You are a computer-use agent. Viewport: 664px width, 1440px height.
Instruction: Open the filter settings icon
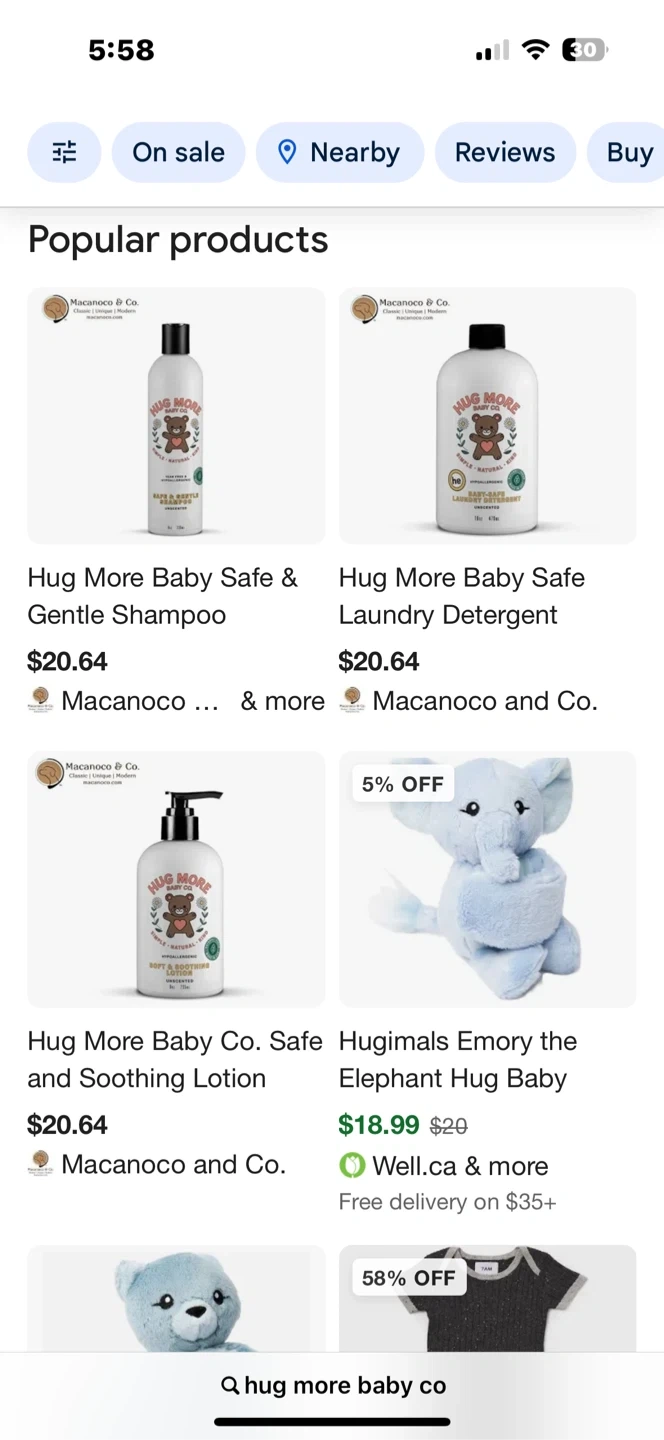point(64,152)
